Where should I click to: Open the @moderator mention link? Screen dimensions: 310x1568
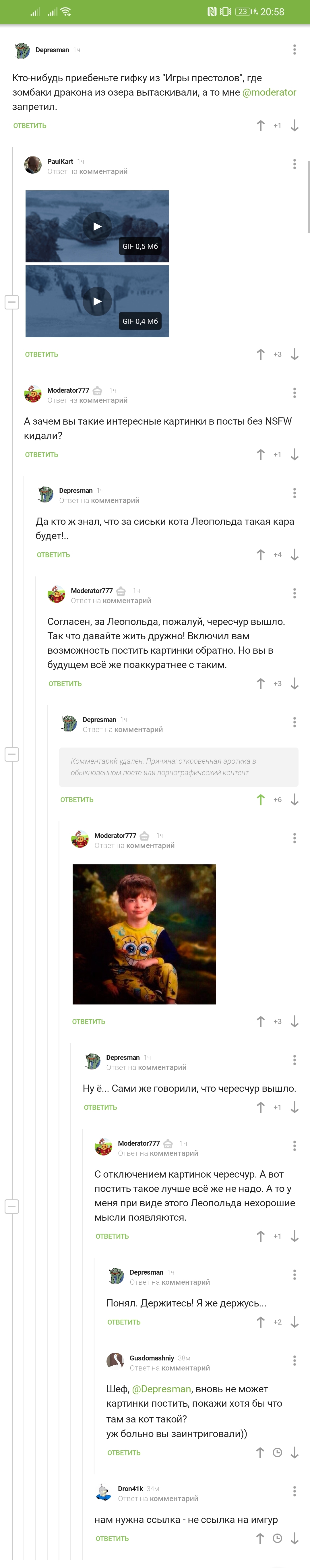[269, 92]
